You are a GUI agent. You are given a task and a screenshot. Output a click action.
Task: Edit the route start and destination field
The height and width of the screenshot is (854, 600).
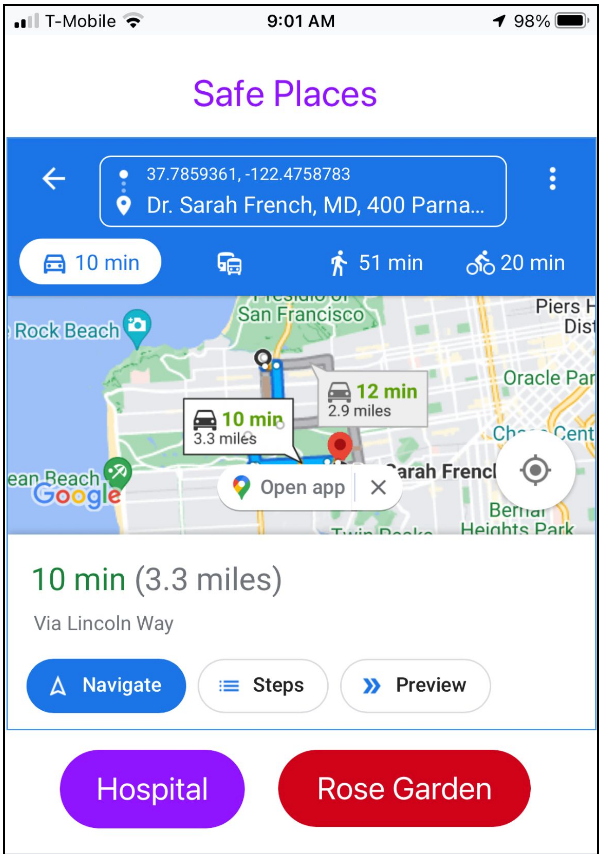[x=303, y=191]
